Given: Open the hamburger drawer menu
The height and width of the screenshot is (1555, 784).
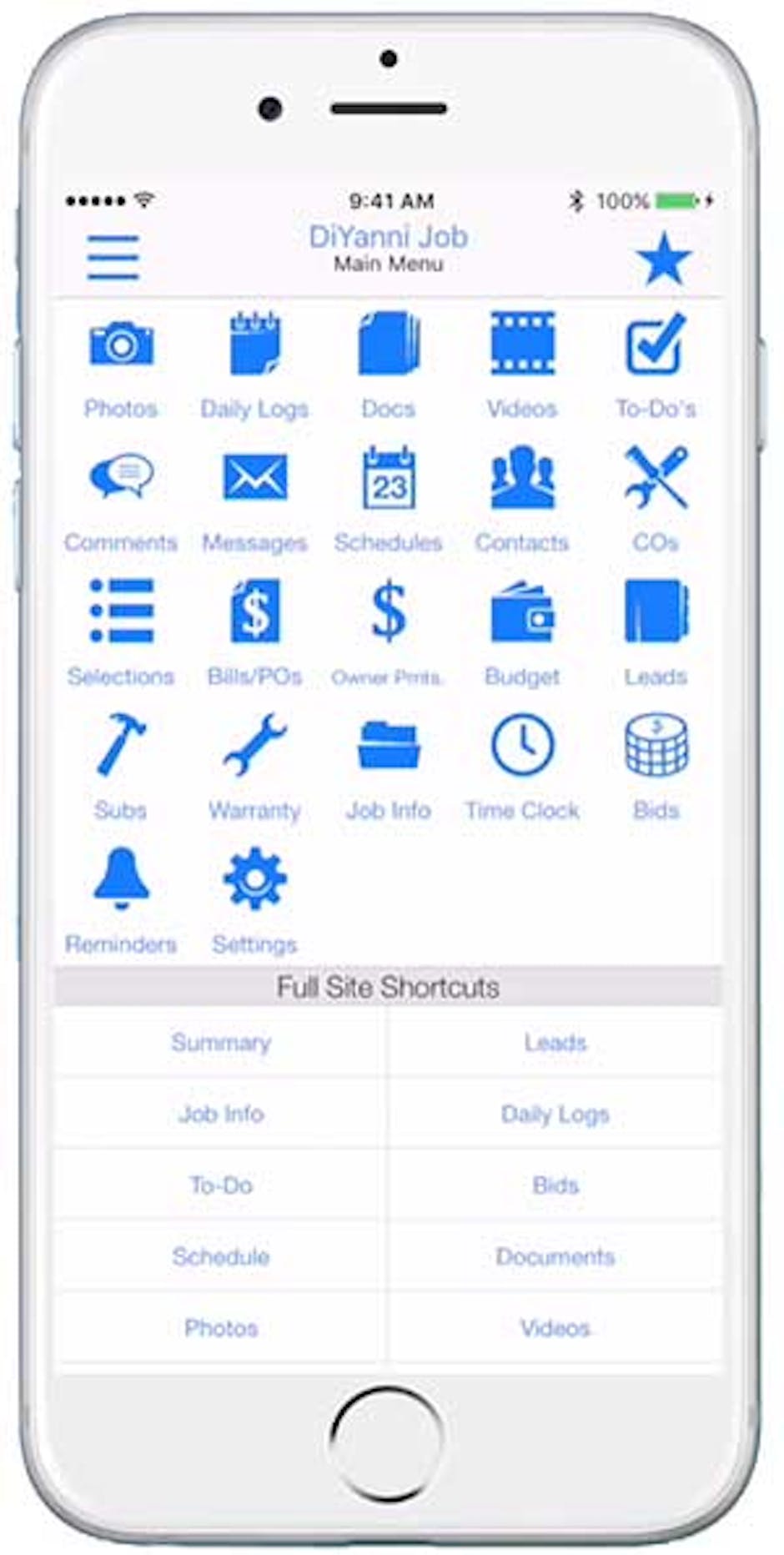Looking at the screenshot, I should click(x=113, y=257).
